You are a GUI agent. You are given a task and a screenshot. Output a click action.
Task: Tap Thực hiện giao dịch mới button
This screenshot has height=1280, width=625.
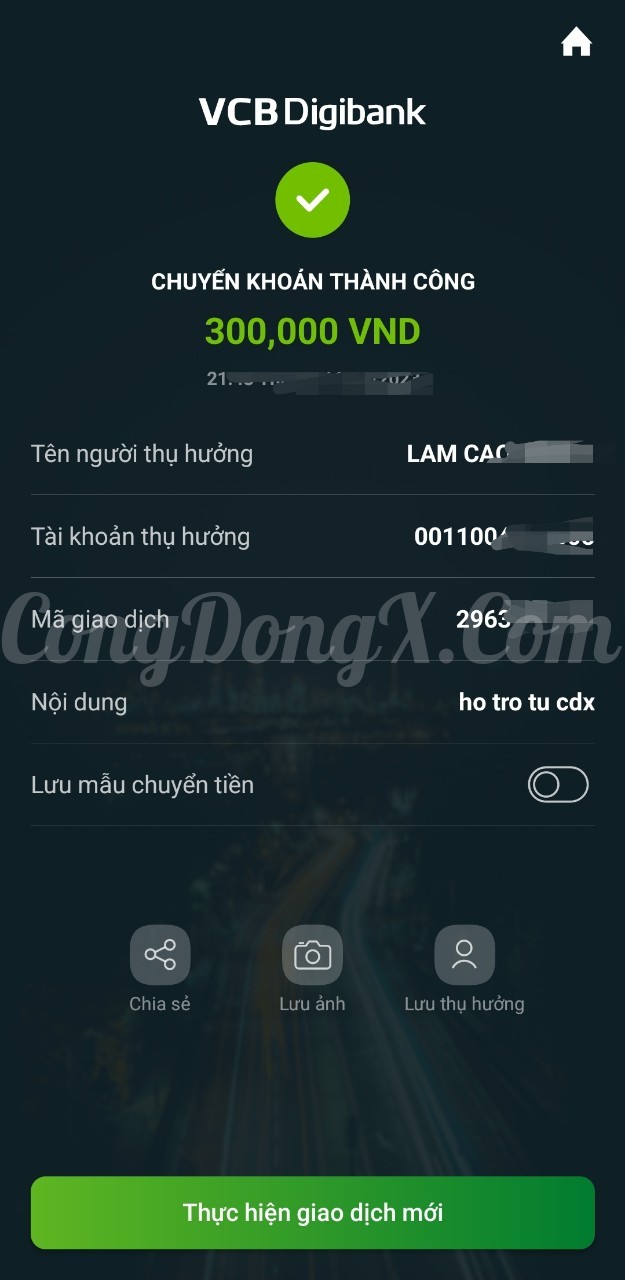tap(312, 1213)
